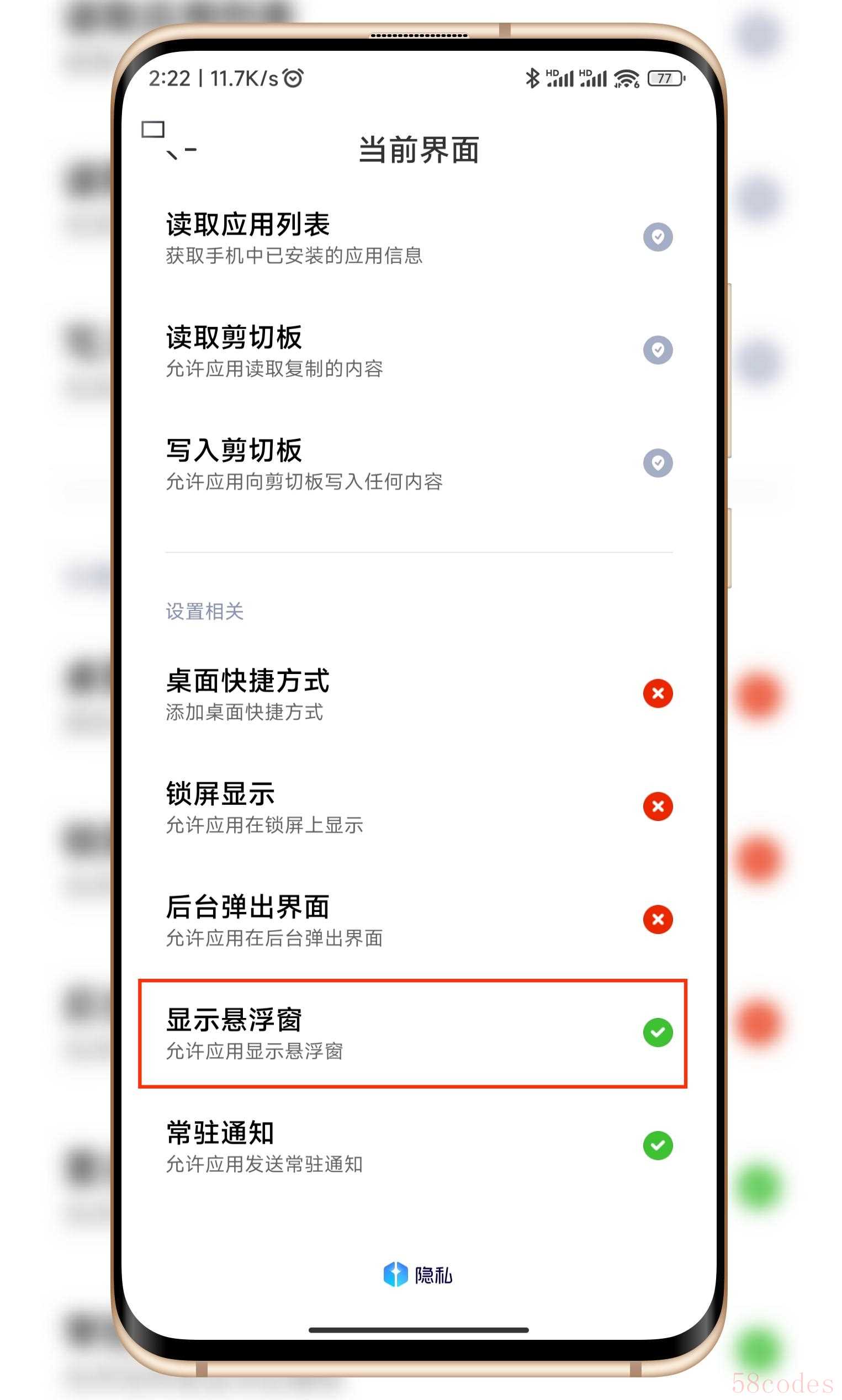Change the 锁屏显示 permission
Viewport: 842px width, 1400px height.
tap(419, 807)
